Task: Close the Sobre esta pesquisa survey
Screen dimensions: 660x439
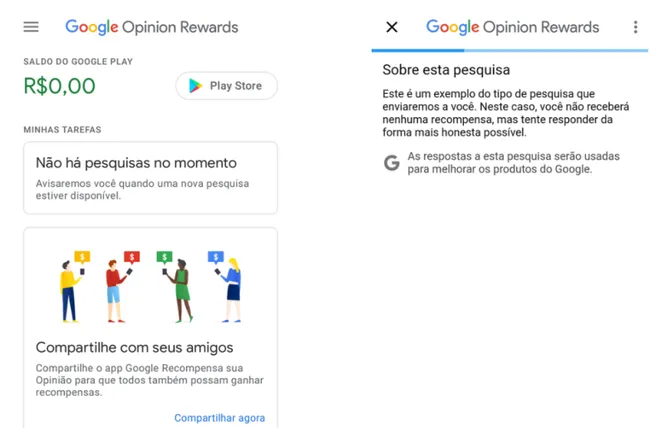Action: coord(392,27)
